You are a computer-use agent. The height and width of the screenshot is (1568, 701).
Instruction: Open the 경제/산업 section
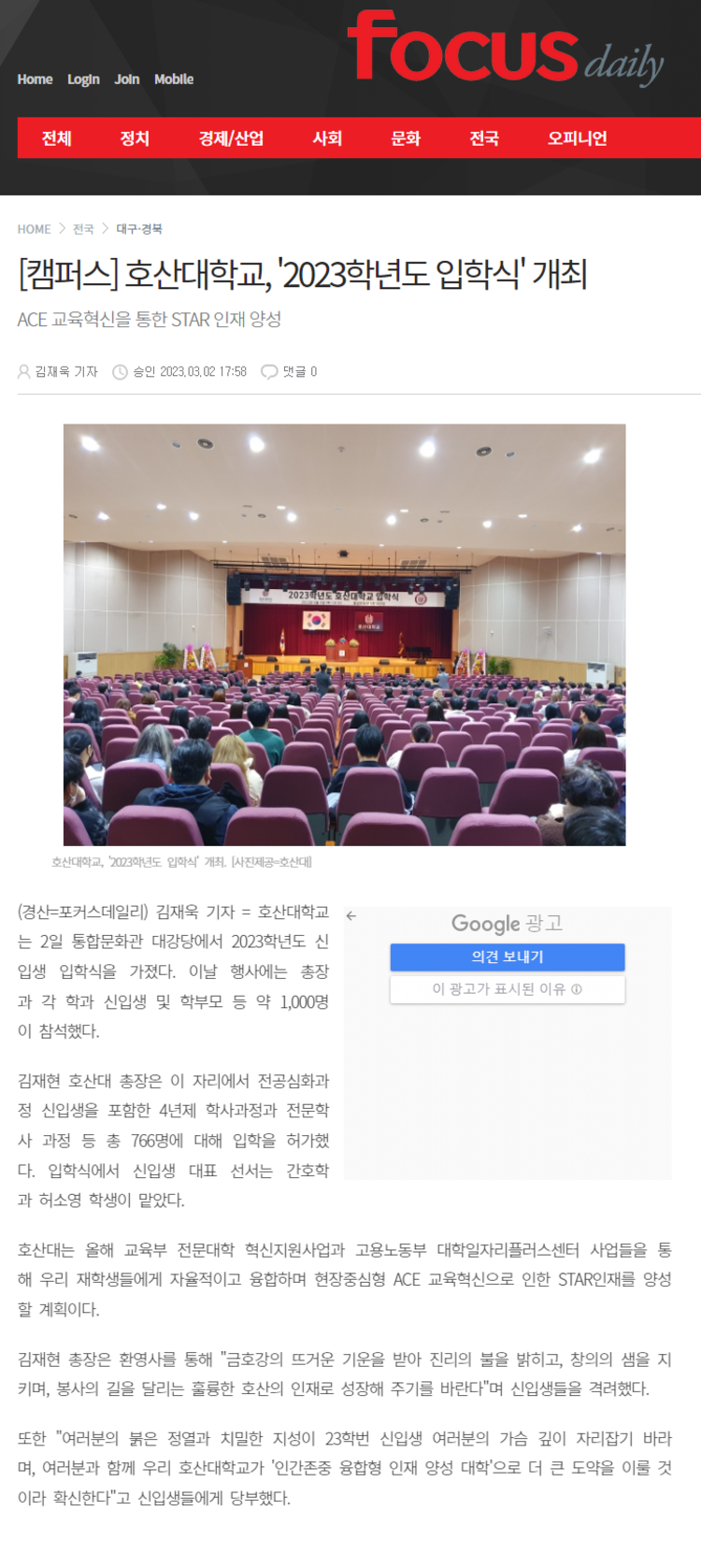[231, 138]
